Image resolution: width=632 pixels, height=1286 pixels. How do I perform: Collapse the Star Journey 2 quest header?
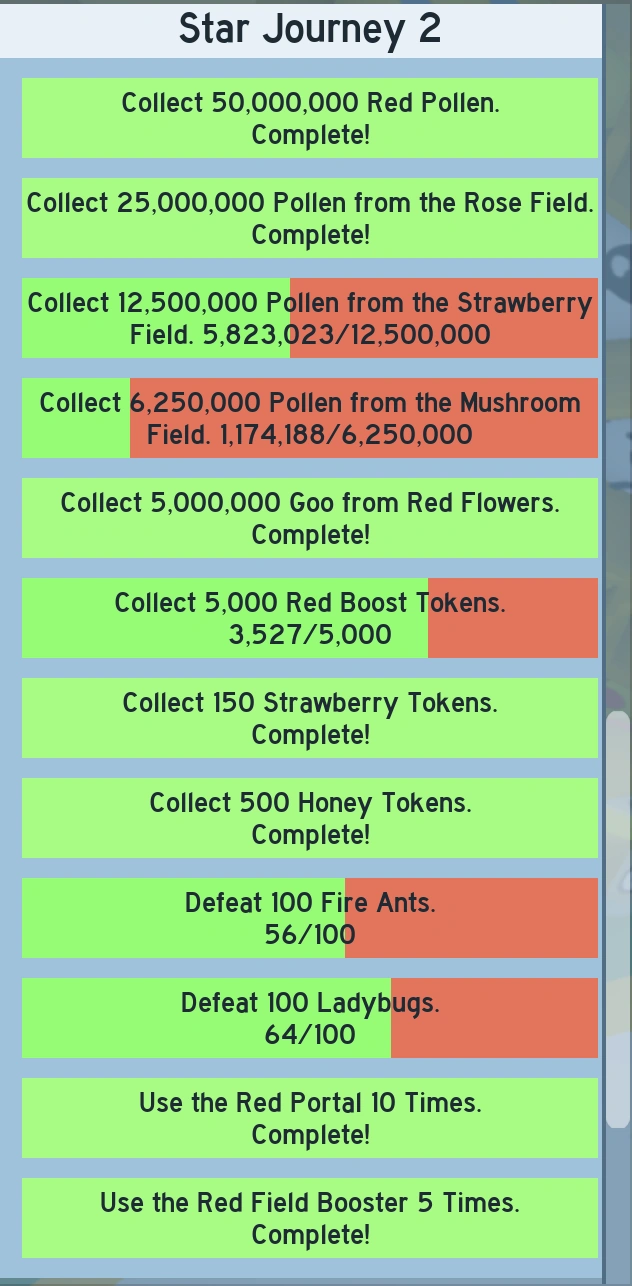tap(308, 29)
